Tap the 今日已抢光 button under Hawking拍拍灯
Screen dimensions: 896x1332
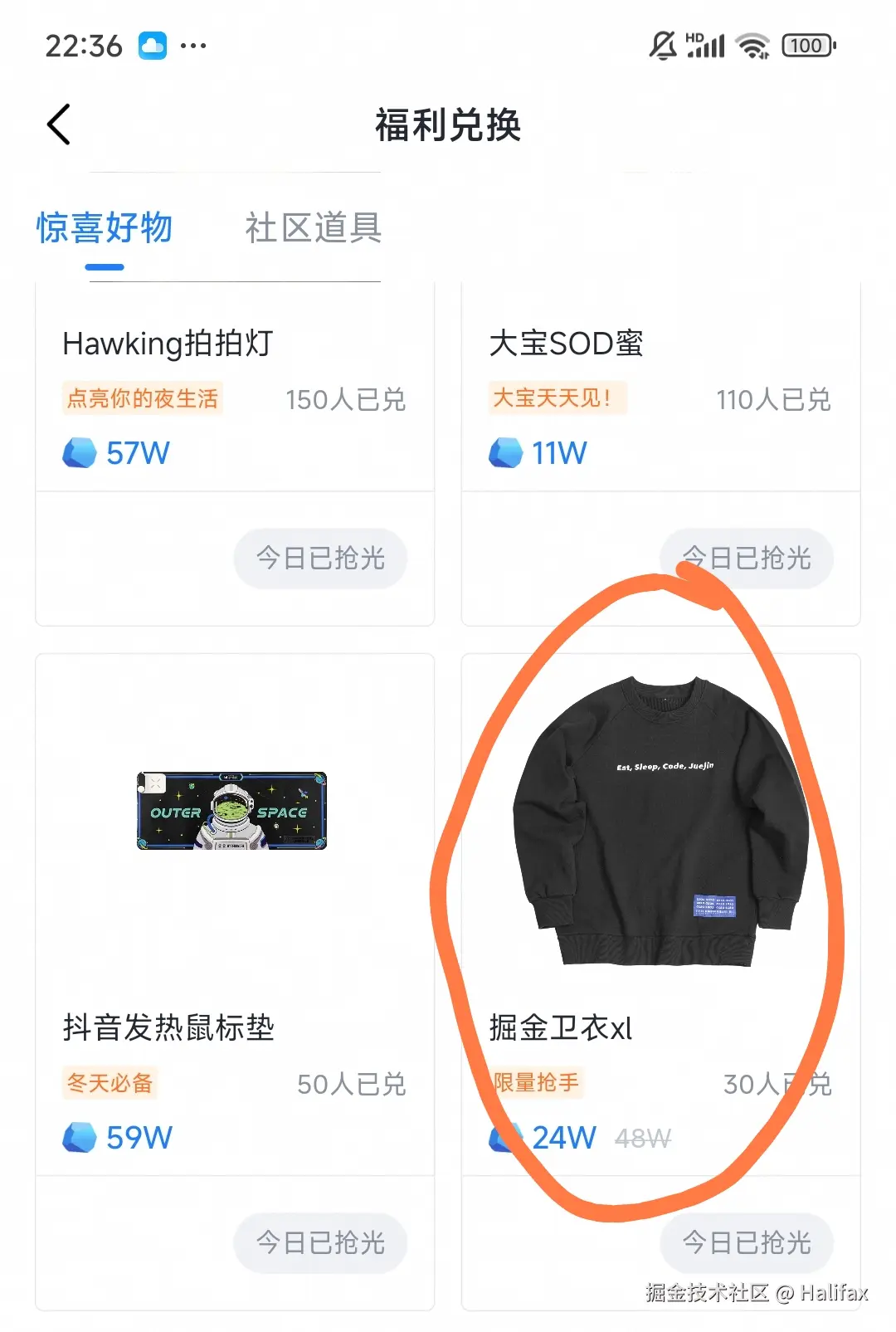click(320, 559)
